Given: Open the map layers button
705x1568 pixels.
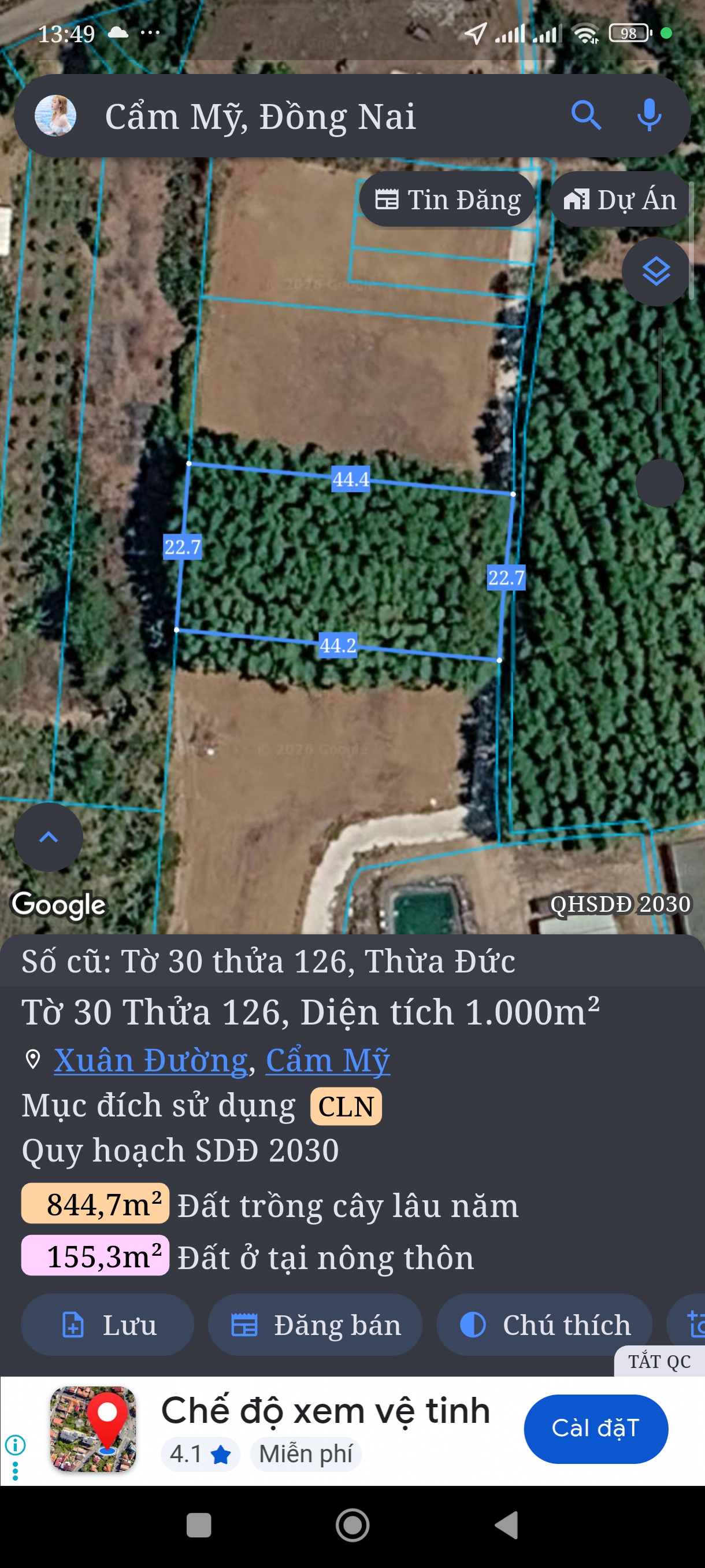Looking at the screenshot, I should point(656,272).
